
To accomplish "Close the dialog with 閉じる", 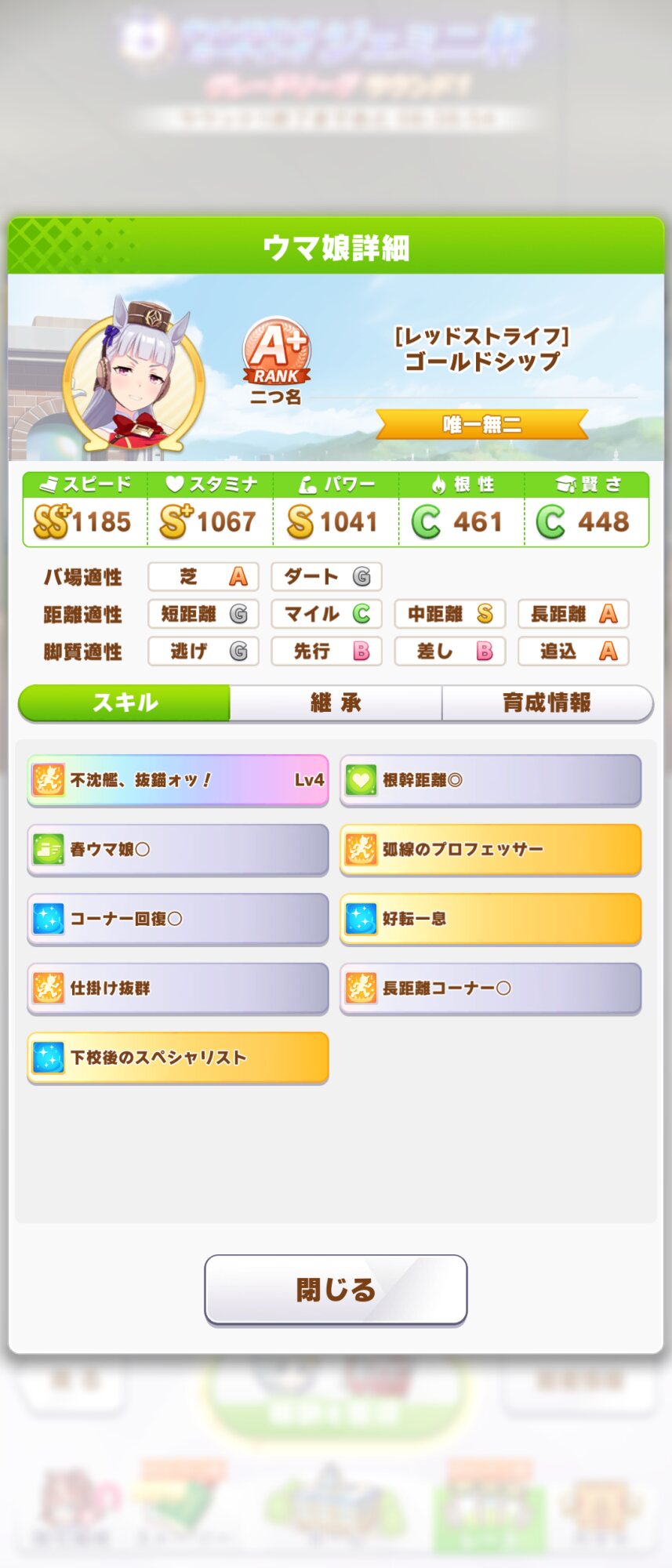I will pyautogui.click(x=336, y=1289).
